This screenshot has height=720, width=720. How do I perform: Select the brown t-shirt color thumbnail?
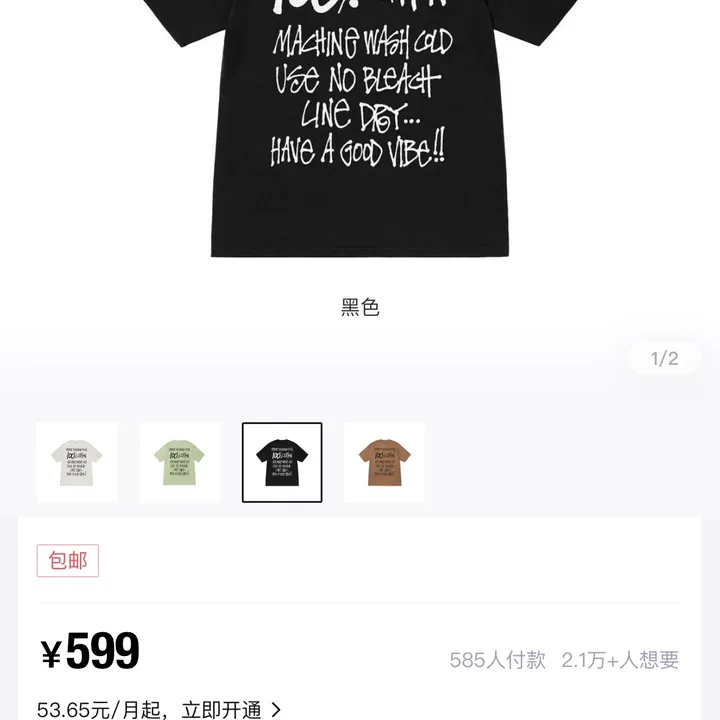pos(385,462)
